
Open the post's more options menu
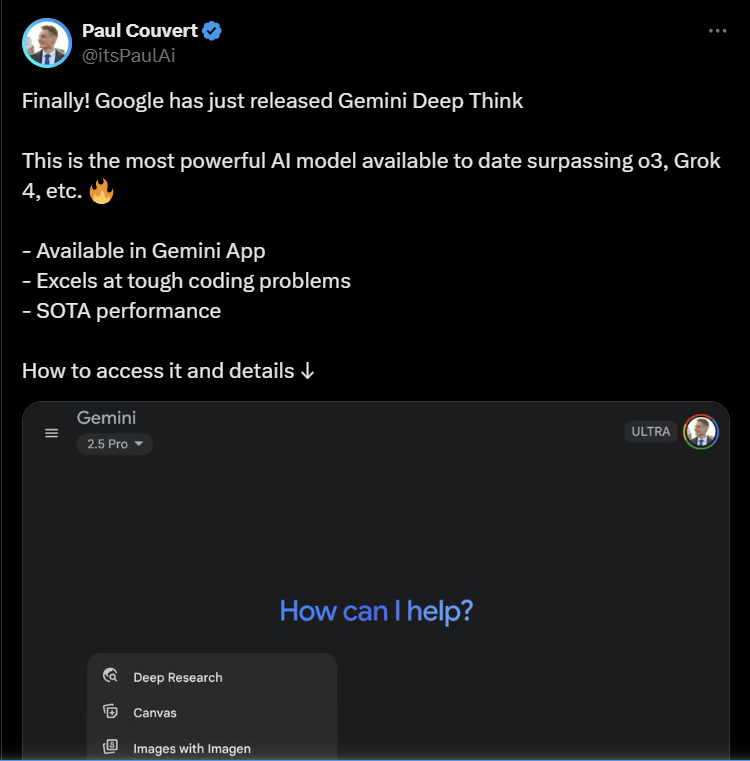pyautogui.click(x=717, y=31)
